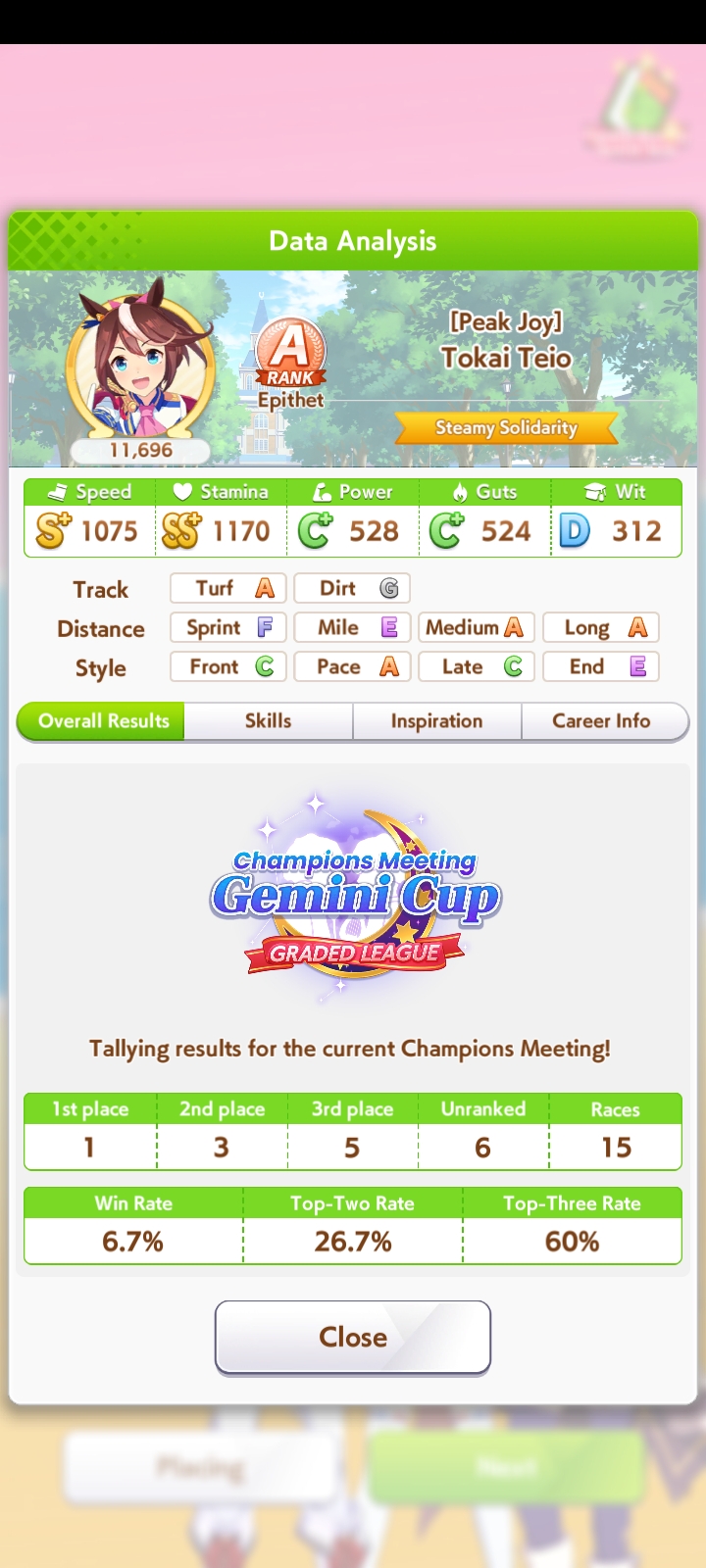Switch to the Skills tab

tap(268, 721)
